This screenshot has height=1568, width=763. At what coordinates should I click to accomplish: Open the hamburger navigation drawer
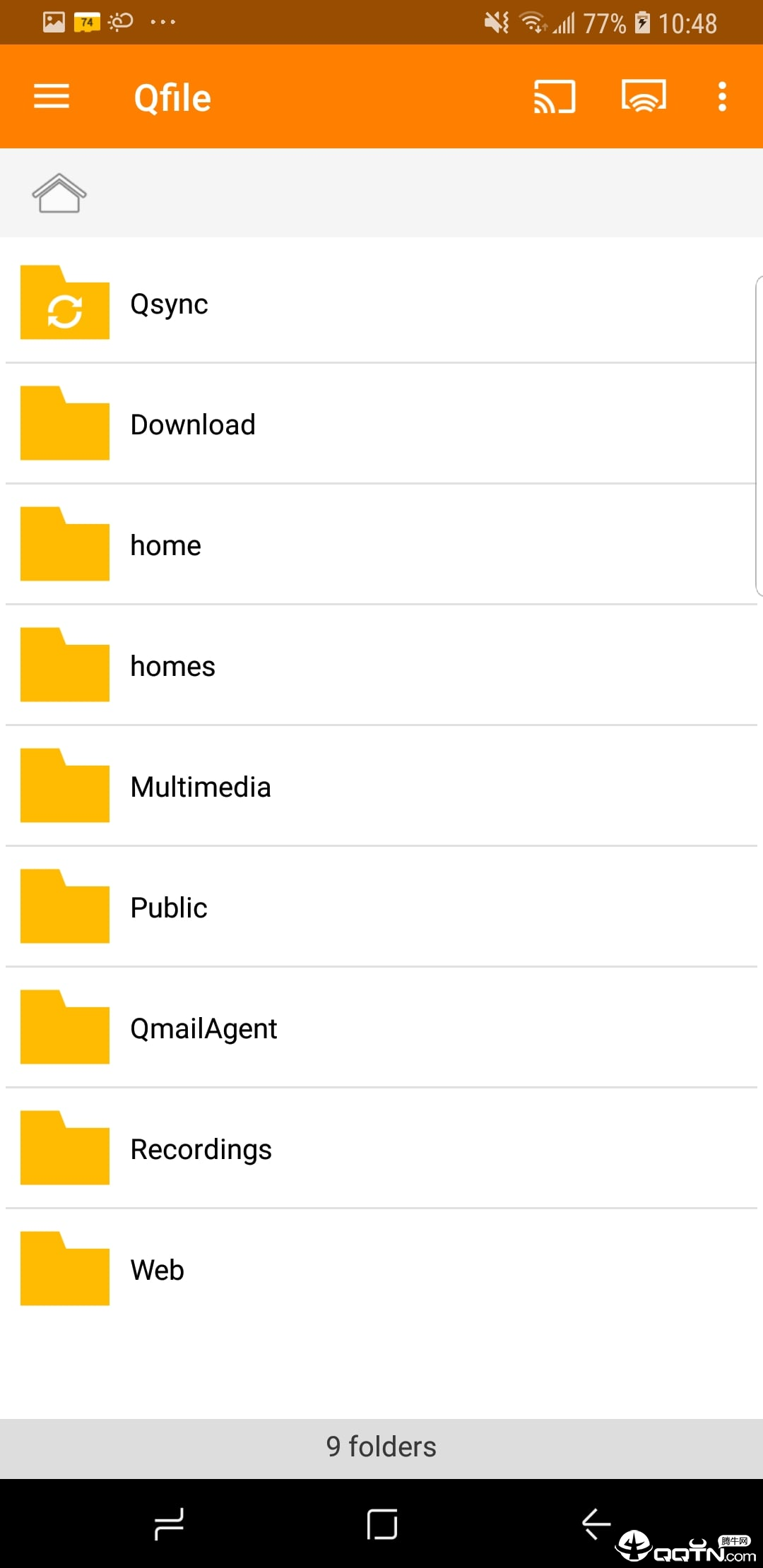click(x=52, y=96)
